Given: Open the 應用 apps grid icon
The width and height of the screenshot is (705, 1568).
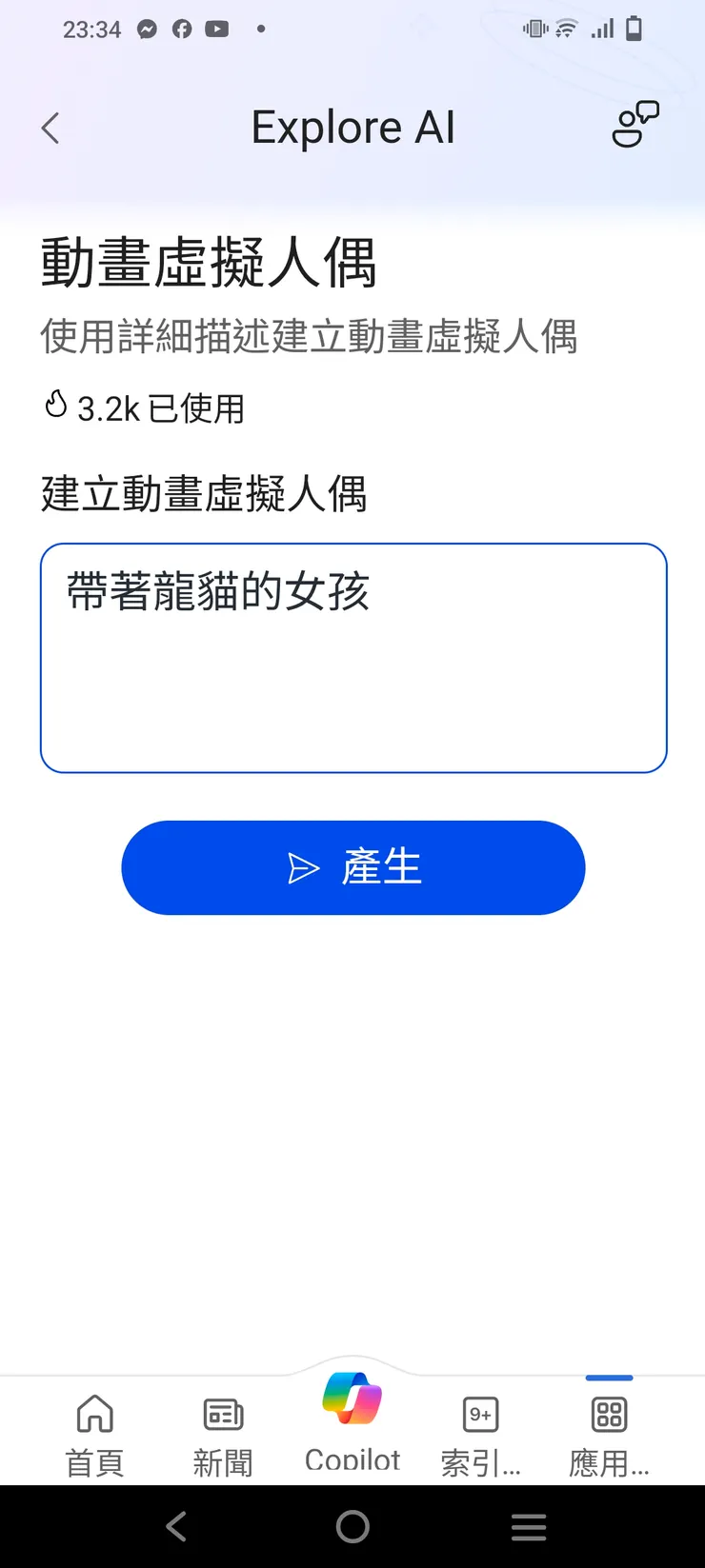Looking at the screenshot, I should tap(608, 1416).
